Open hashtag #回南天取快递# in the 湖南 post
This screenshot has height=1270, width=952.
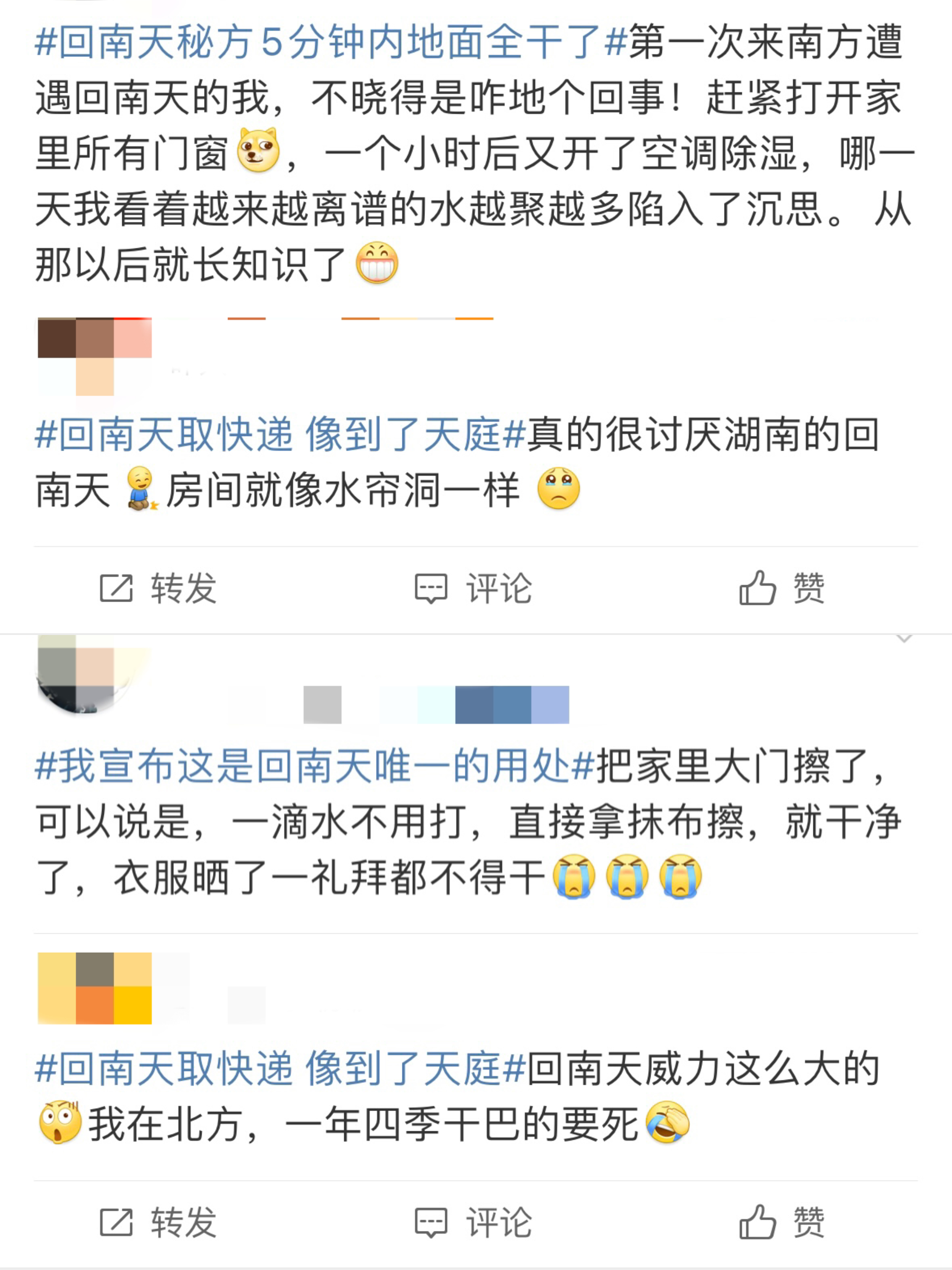[279, 435]
